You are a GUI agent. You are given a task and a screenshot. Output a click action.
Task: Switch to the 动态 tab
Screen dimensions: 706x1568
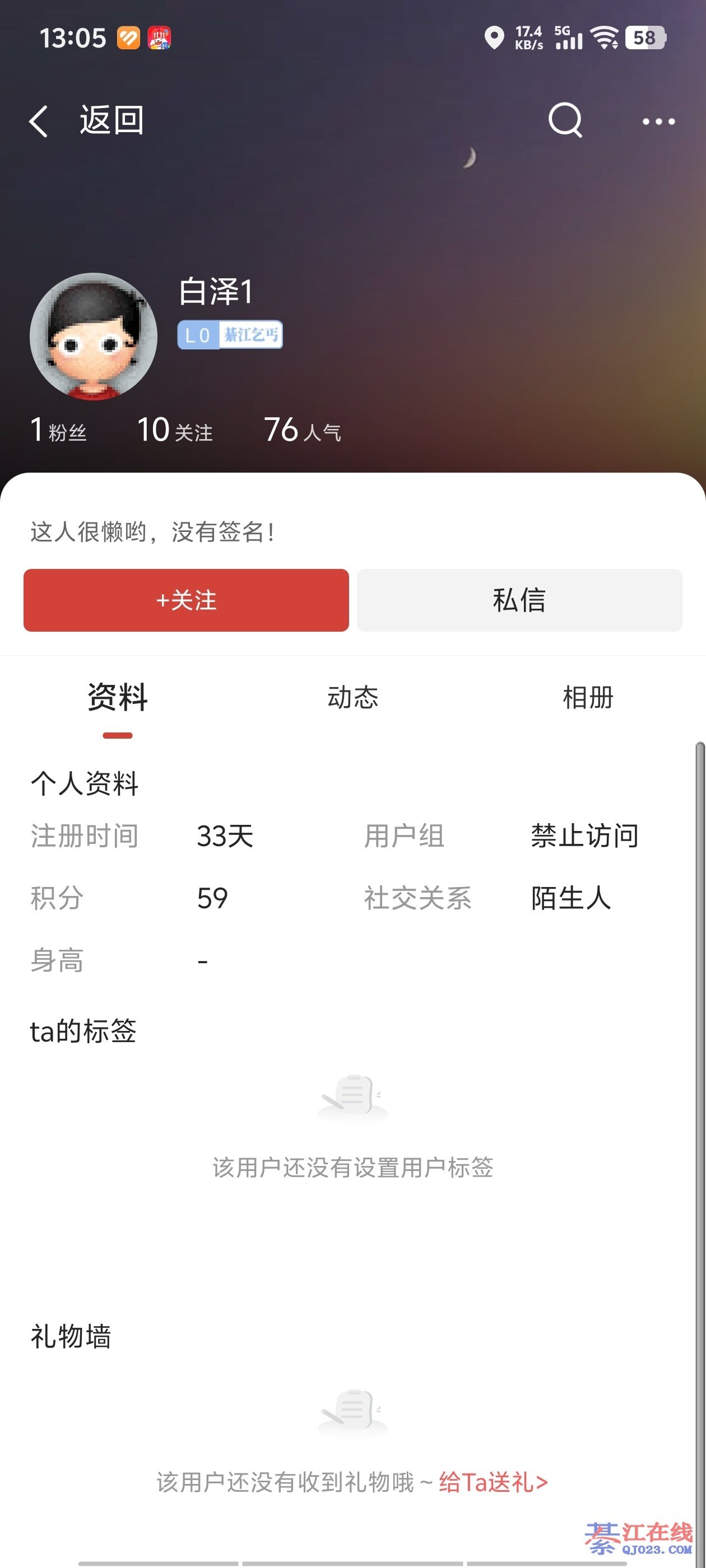pos(352,698)
